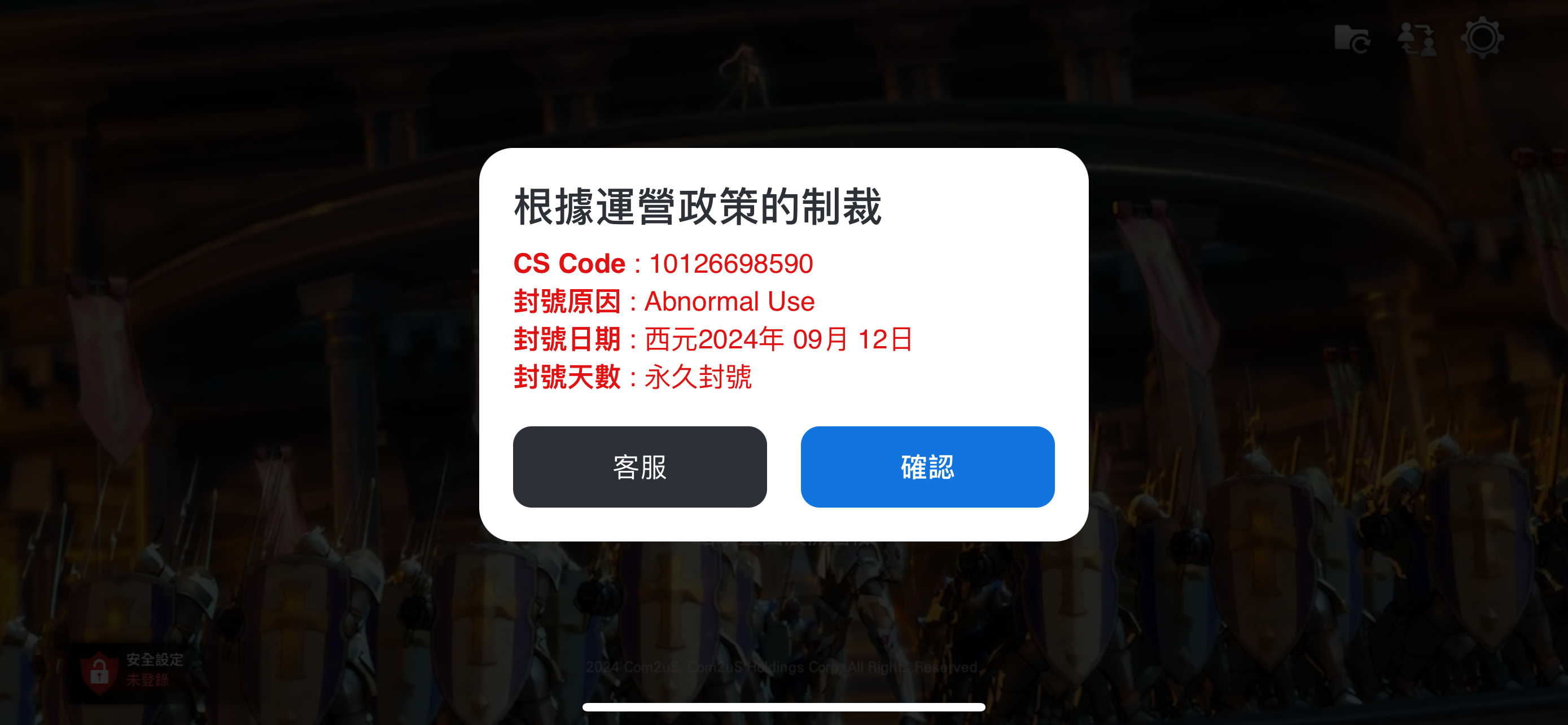Tap the 客服 customer service button
This screenshot has height=725, width=1568.
coord(639,467)
